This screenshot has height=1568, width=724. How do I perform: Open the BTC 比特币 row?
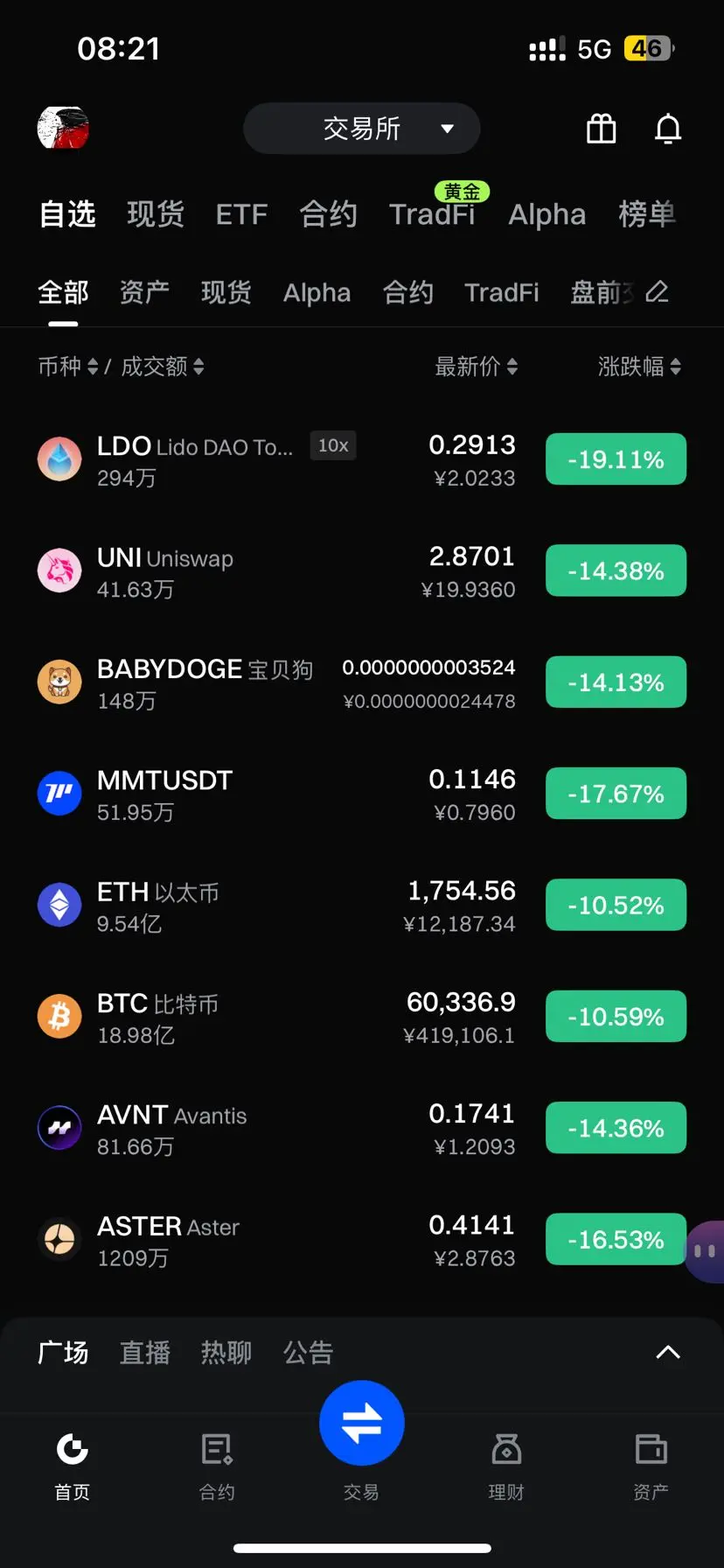(x=262, y=1018)
